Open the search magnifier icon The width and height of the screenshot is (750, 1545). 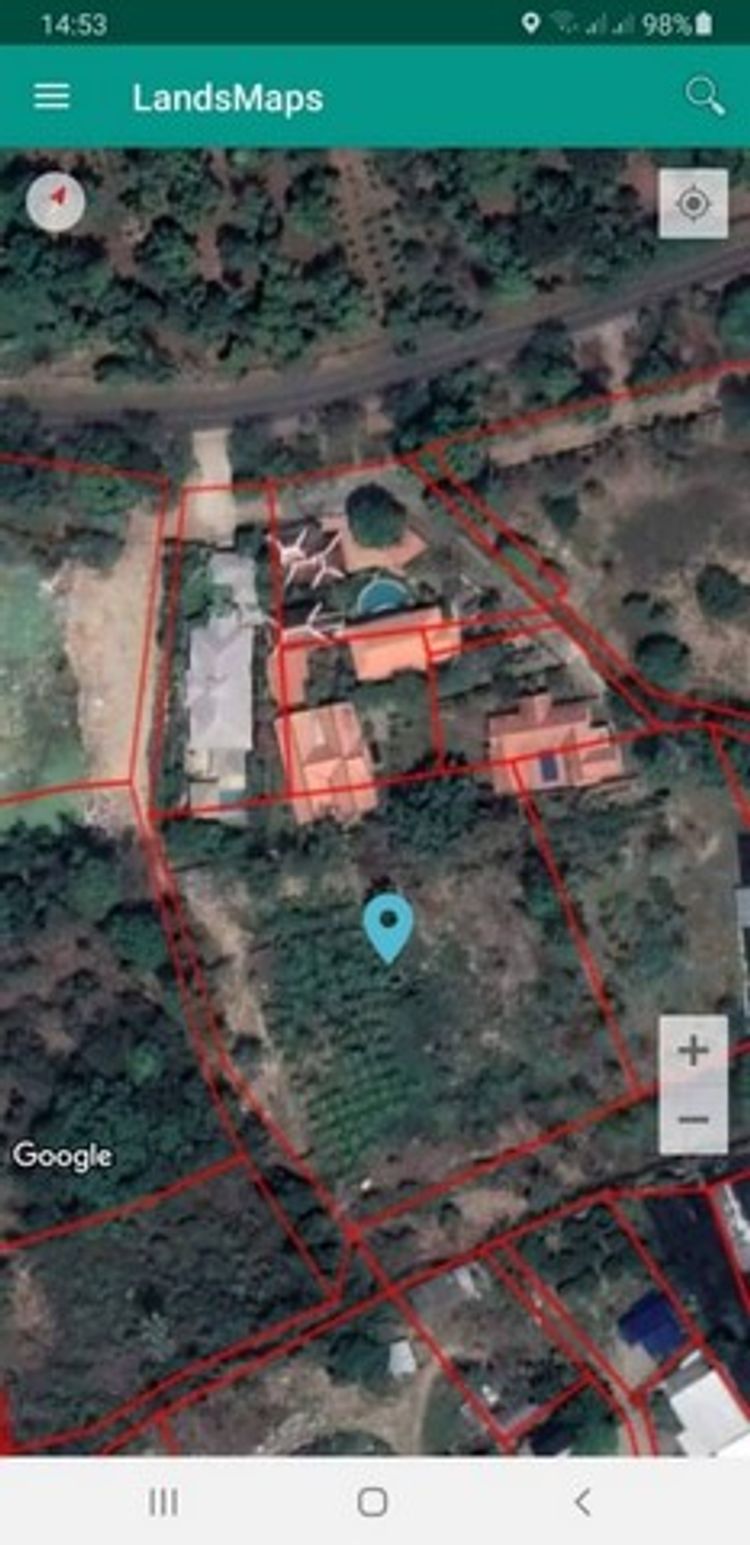704,97
